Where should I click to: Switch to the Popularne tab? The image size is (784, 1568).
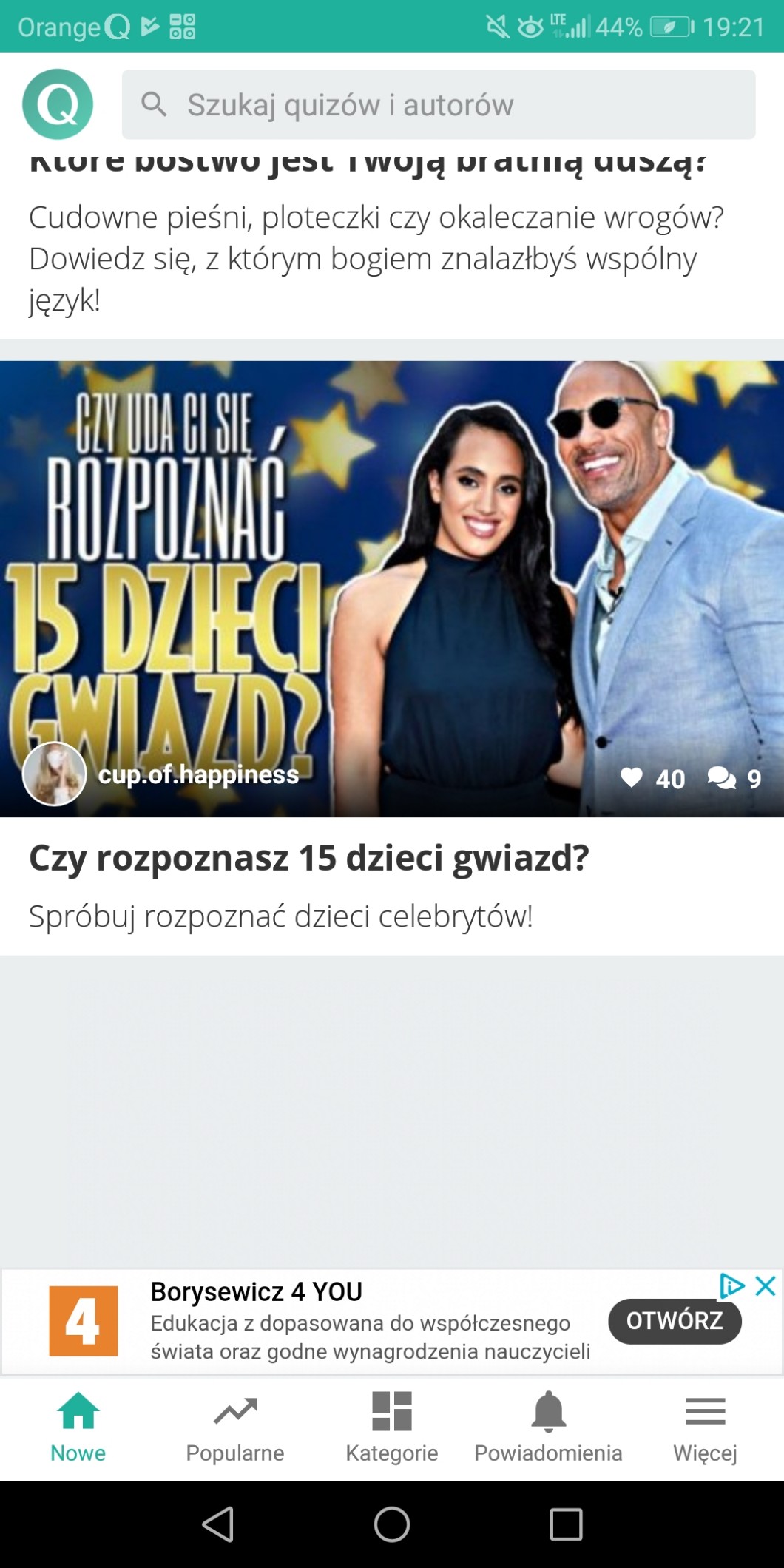(x=235, y=1427)
